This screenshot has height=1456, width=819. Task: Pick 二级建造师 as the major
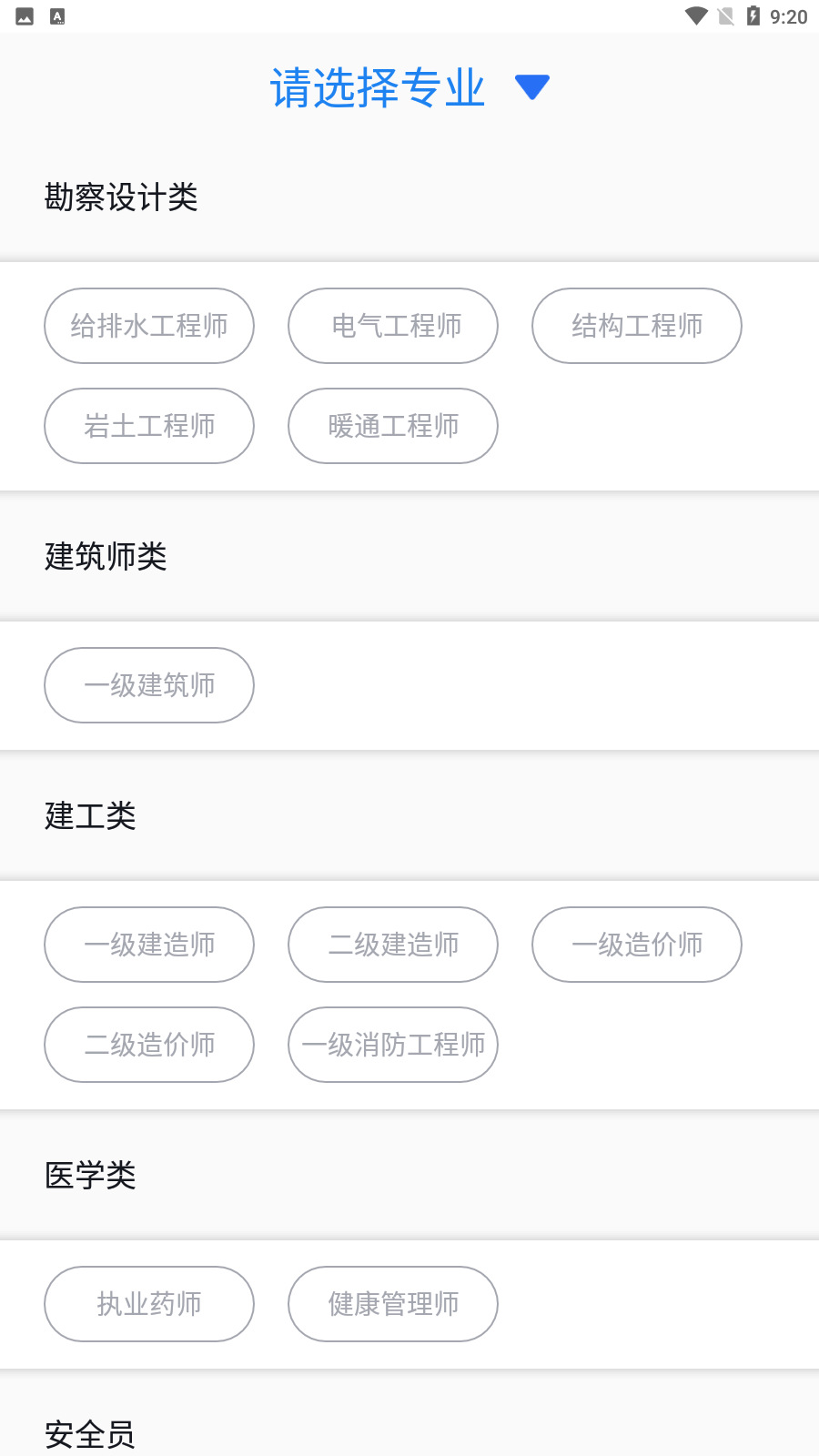click(x=393, y=945)
